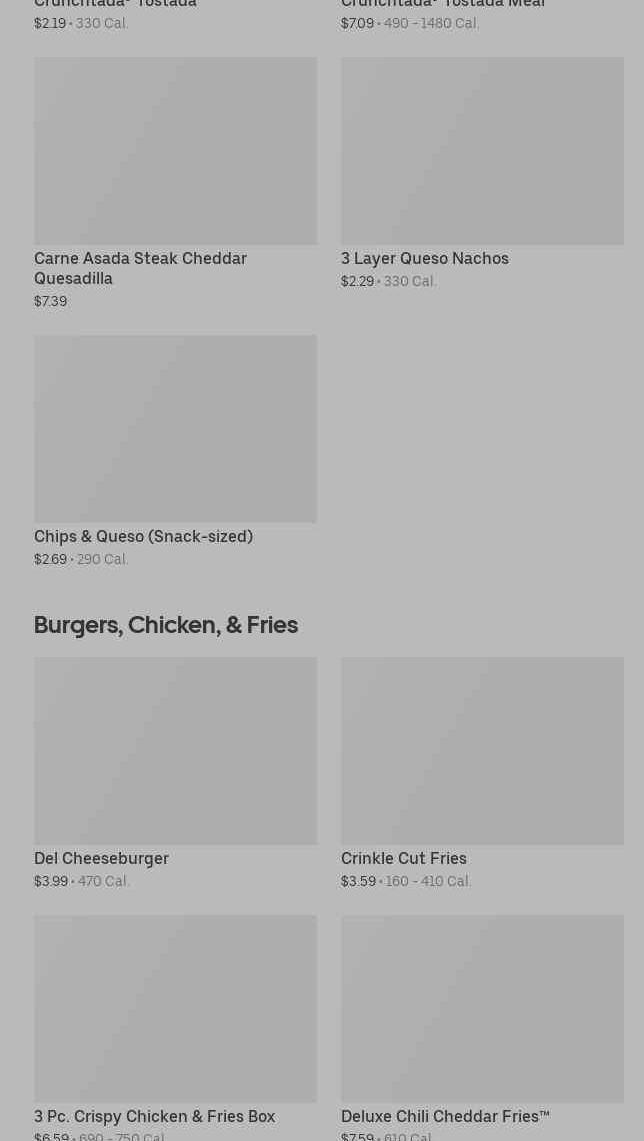This screenshot has width=644, height=1141.
Task: Open the Crunchtada Tostada for $2.19
Action: [115, 6]
